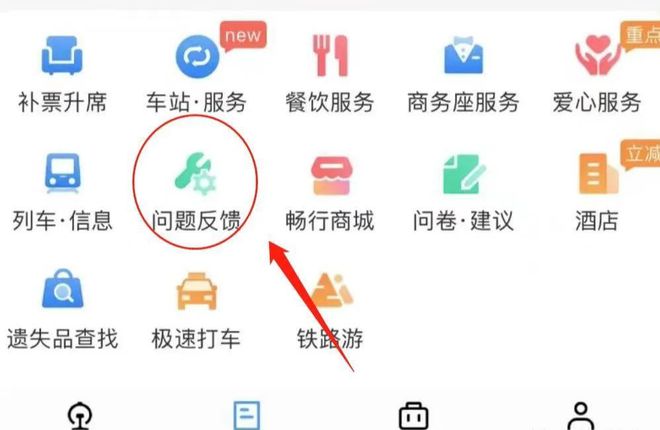Select 商务座服务
This screenshot has height=430, width=660.
[463, 58]
